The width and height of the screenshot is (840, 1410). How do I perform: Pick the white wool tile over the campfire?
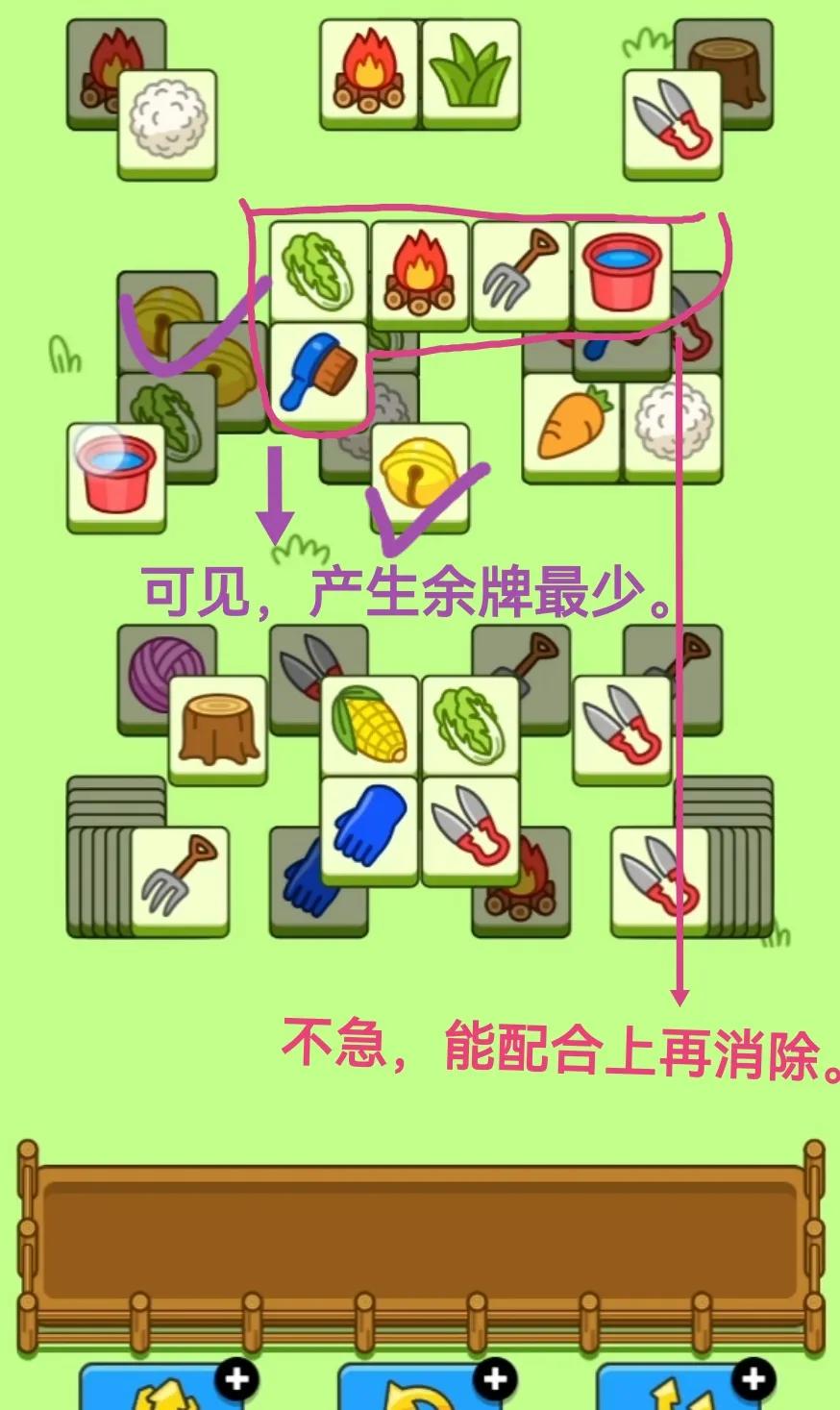point(167,122)
